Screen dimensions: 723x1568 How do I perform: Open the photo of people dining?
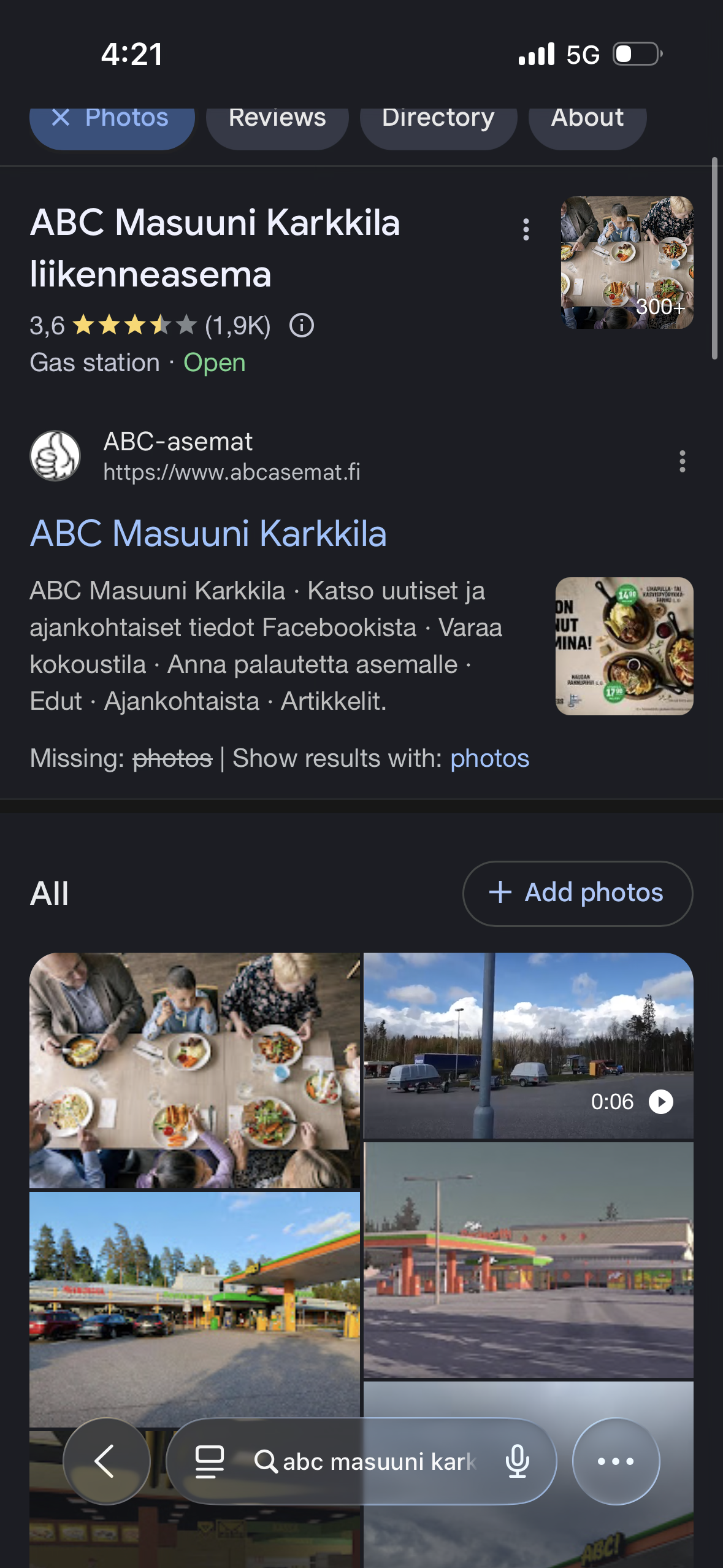[x=194, y=1070]
